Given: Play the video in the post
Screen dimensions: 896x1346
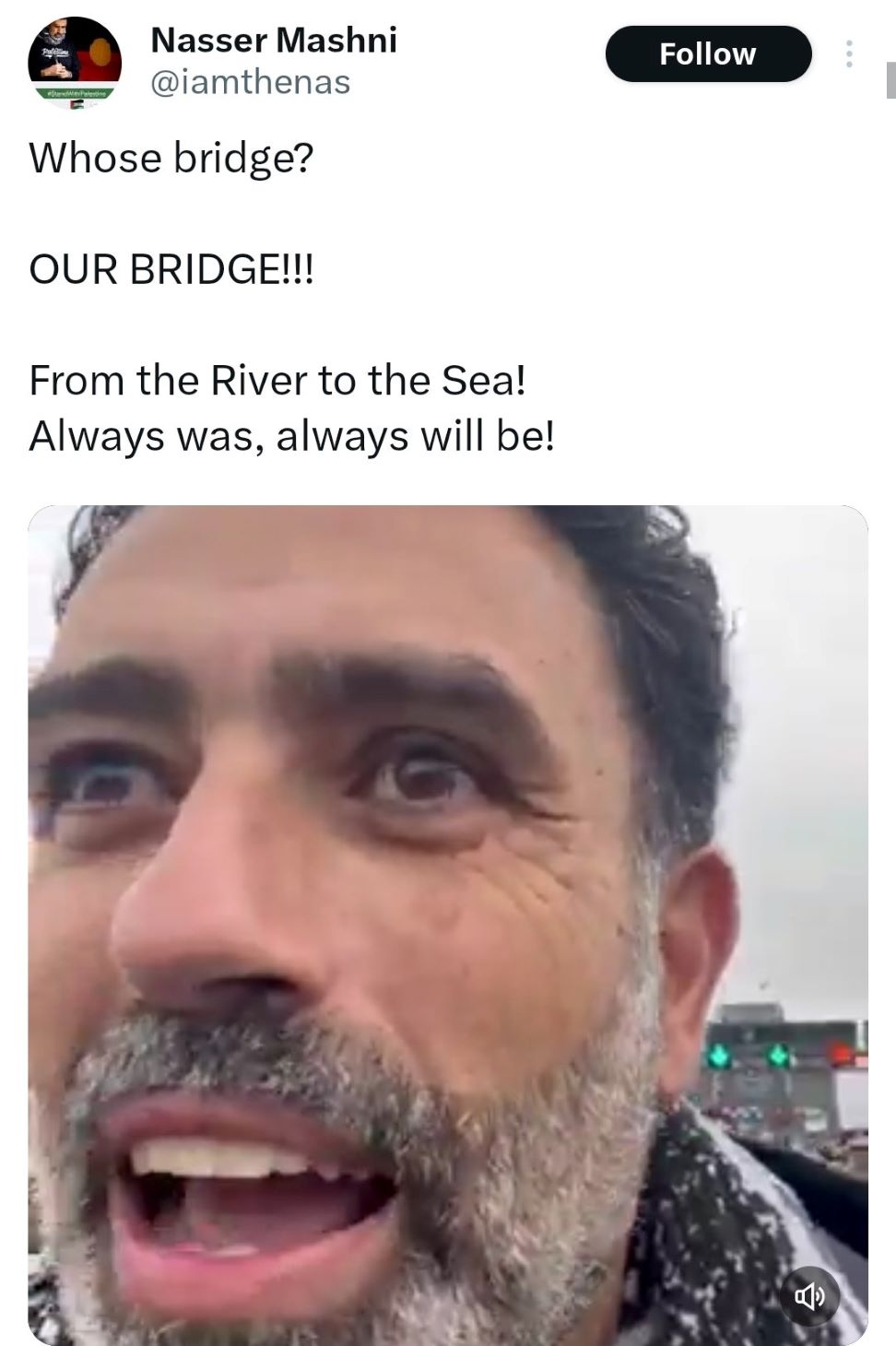Looking at the screenshot, I should point(448,922).
